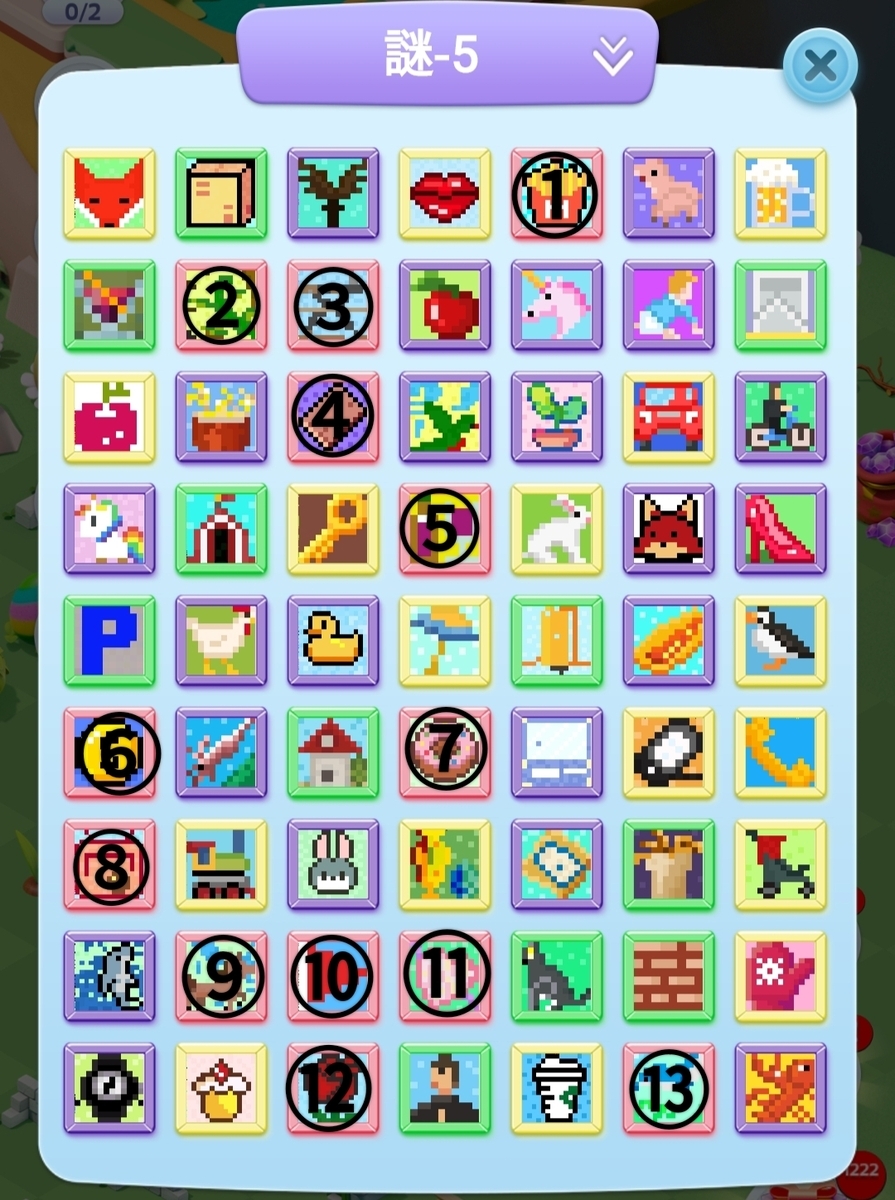Open the beer mug pixel tile

tap(781, 194)
